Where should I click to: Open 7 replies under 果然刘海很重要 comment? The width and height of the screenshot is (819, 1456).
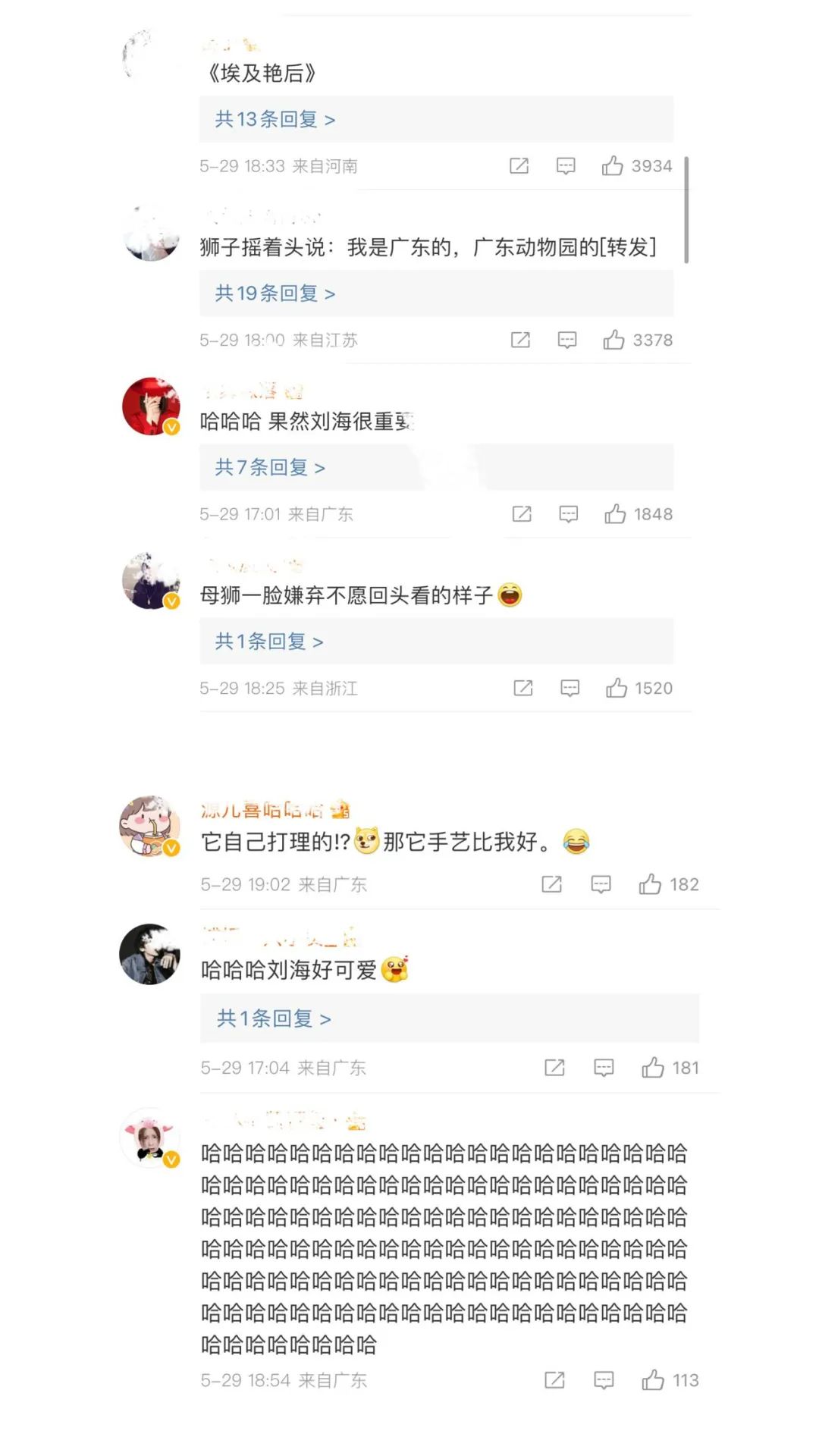270,468
